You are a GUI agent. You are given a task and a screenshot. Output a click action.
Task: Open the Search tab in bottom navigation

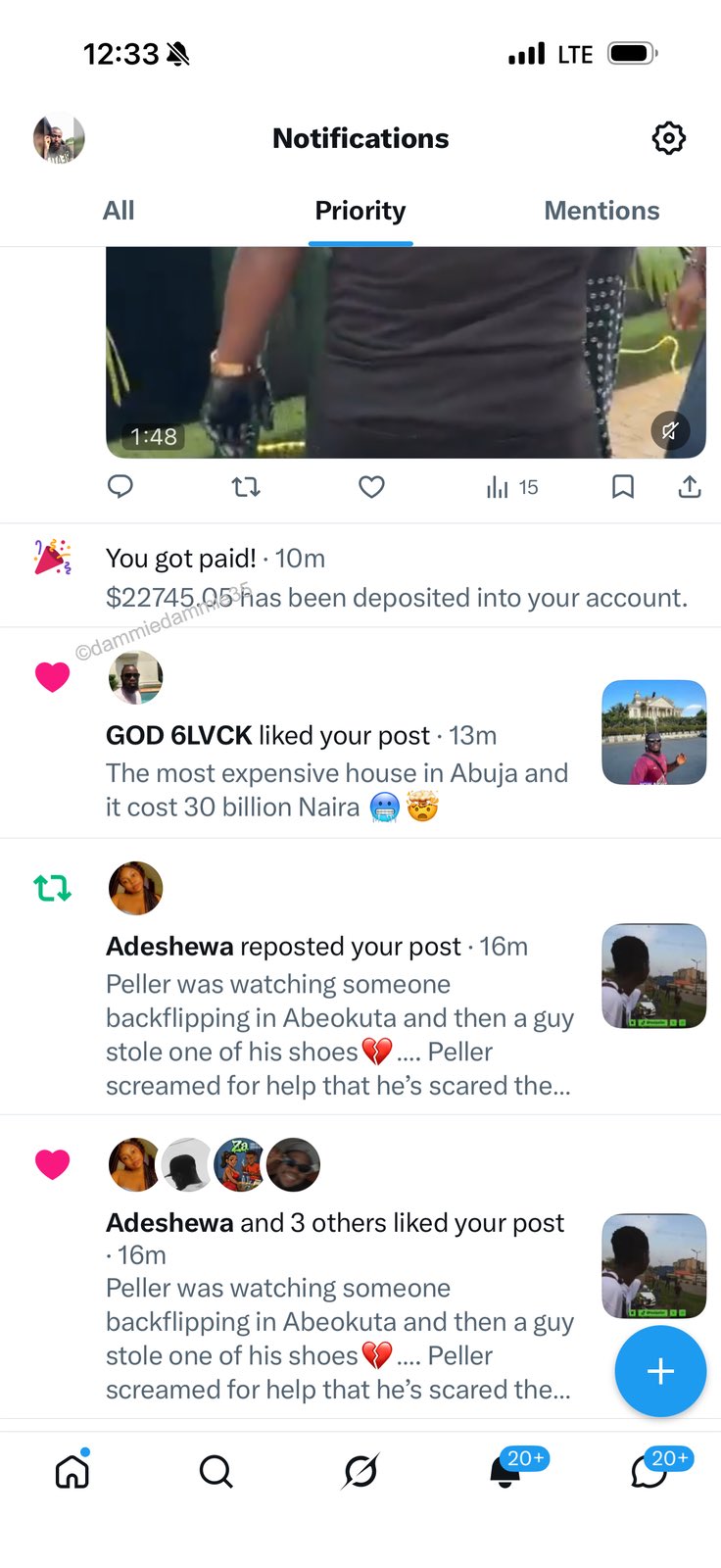tap(216, 1471)
